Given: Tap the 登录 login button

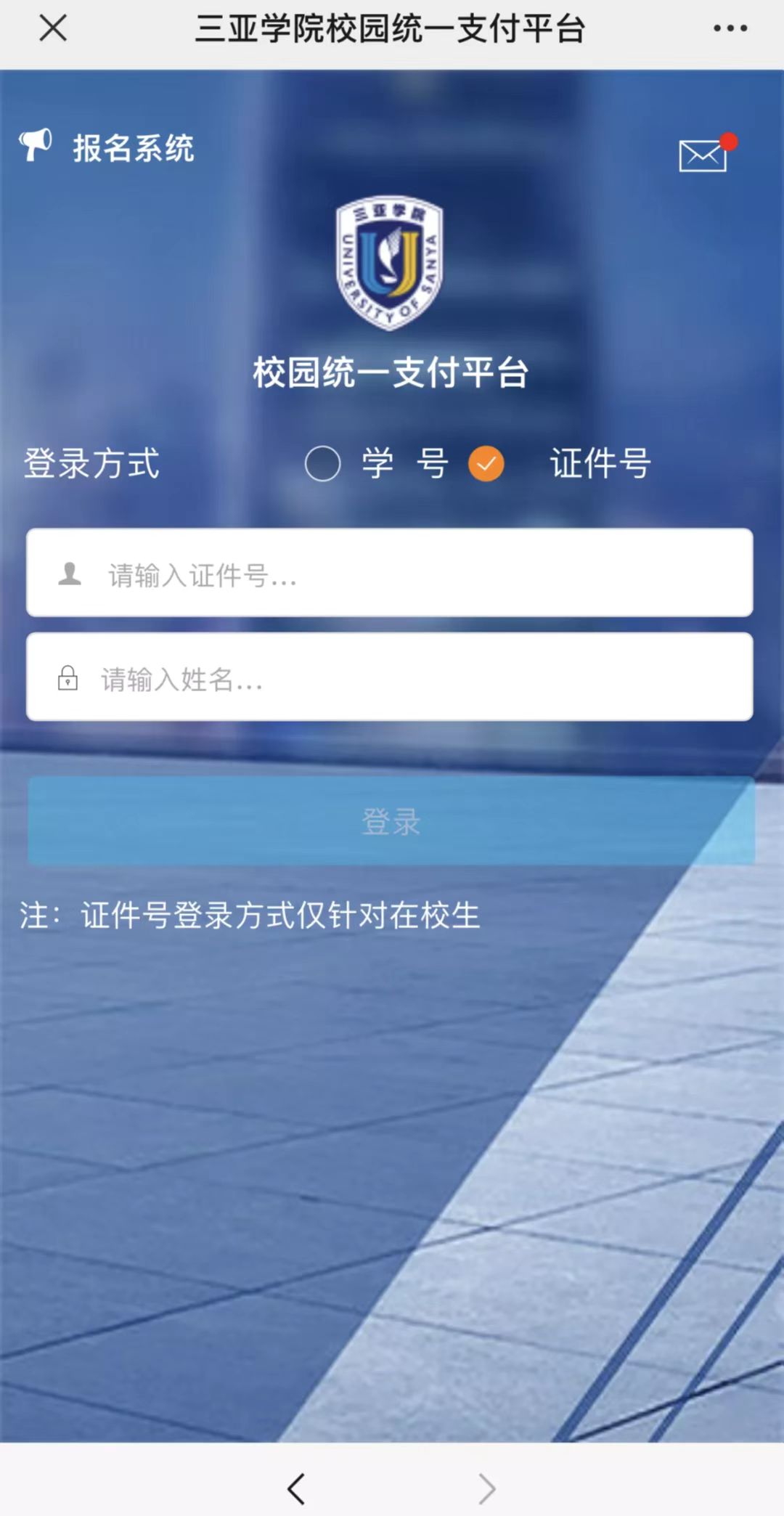Looking at the screenshot, I should pos(391,821).
